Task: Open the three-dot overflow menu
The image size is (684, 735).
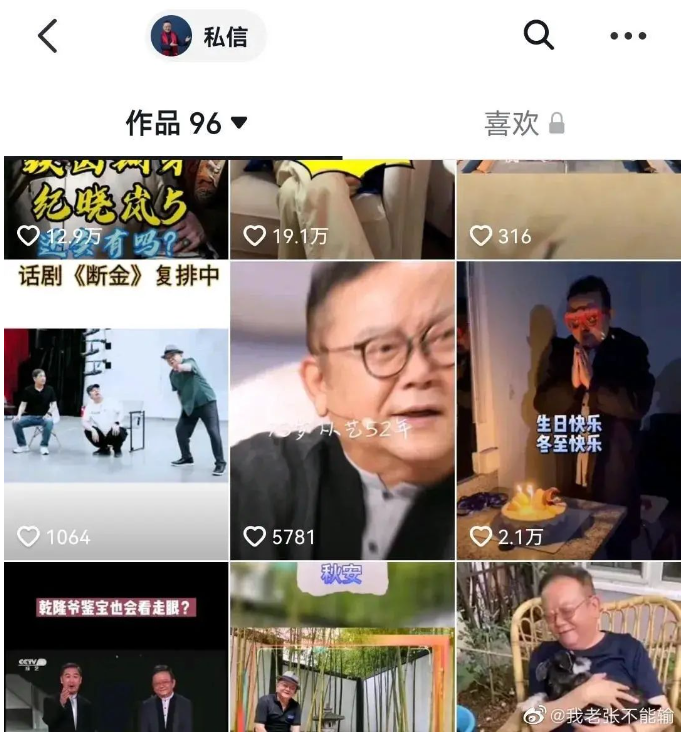Action: [x=628, y=36]
